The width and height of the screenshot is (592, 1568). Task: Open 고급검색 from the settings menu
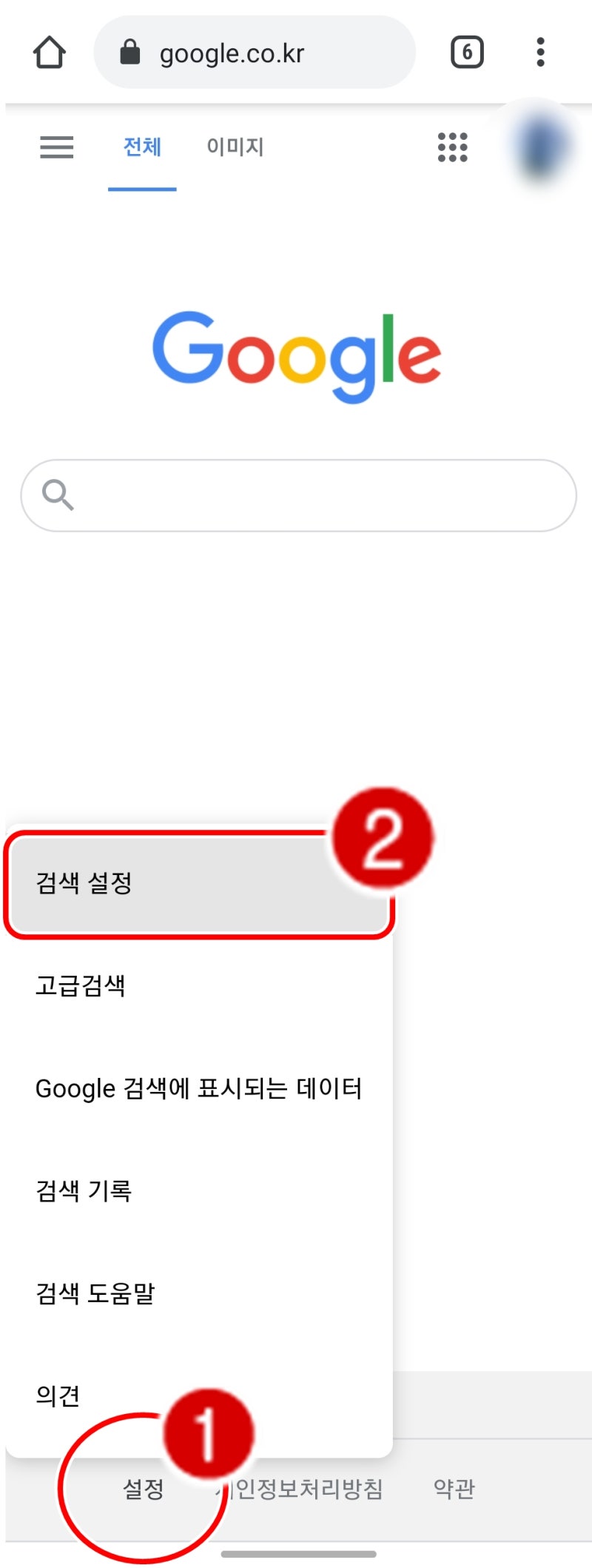[81, 986]
